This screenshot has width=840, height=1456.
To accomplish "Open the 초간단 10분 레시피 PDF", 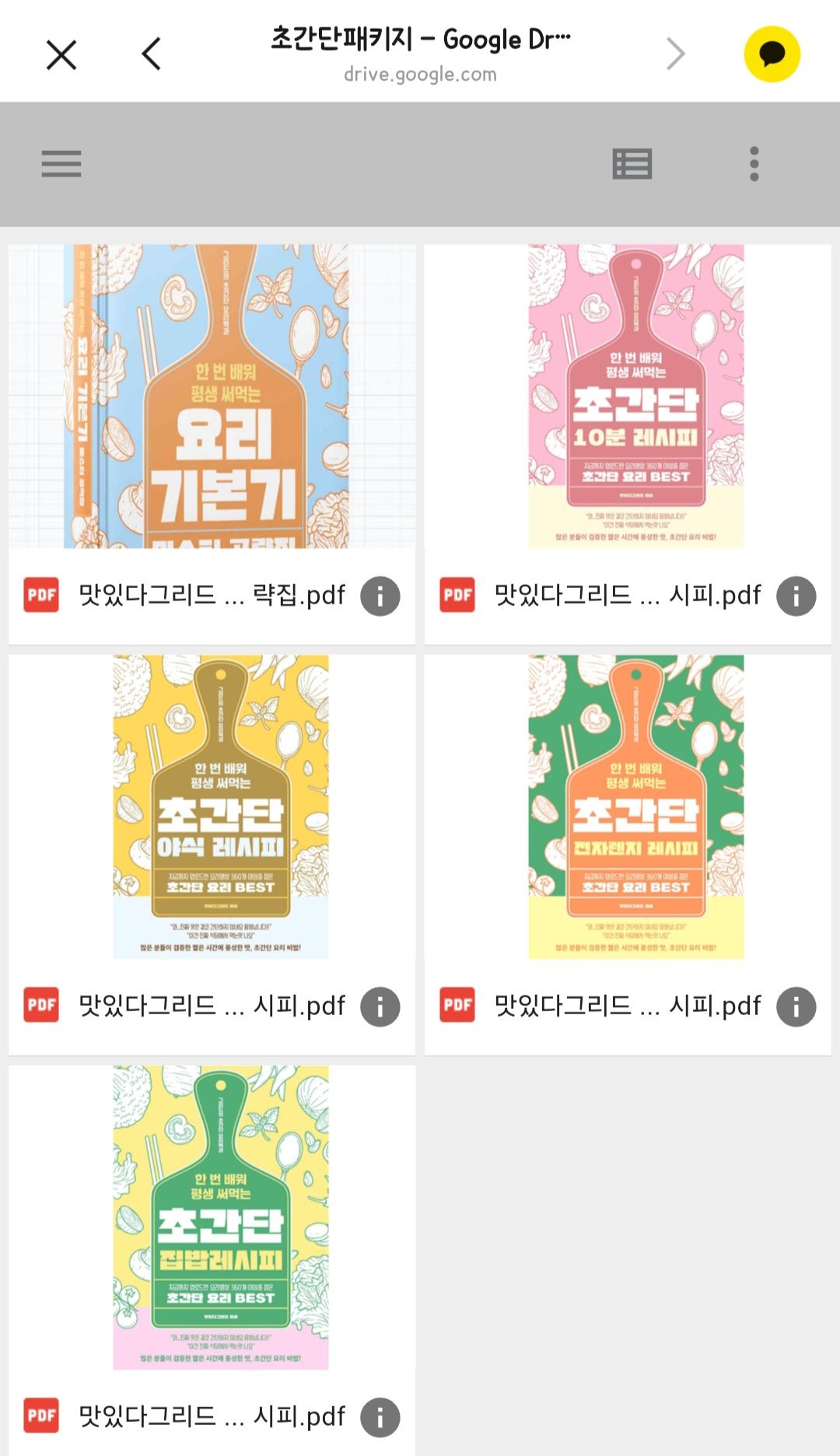I will pos(628,397).
